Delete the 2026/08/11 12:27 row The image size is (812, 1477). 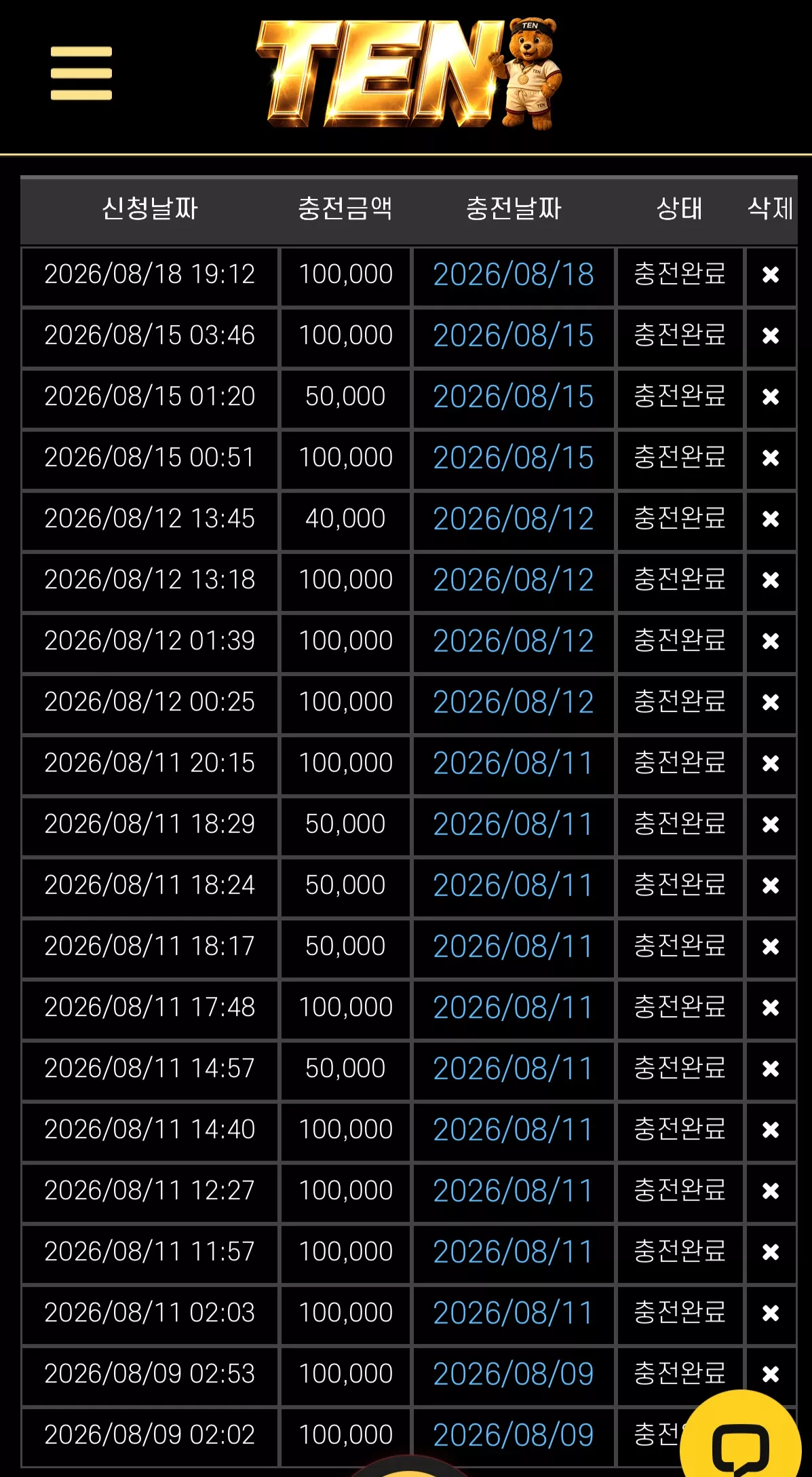(x=771, y=1191)
